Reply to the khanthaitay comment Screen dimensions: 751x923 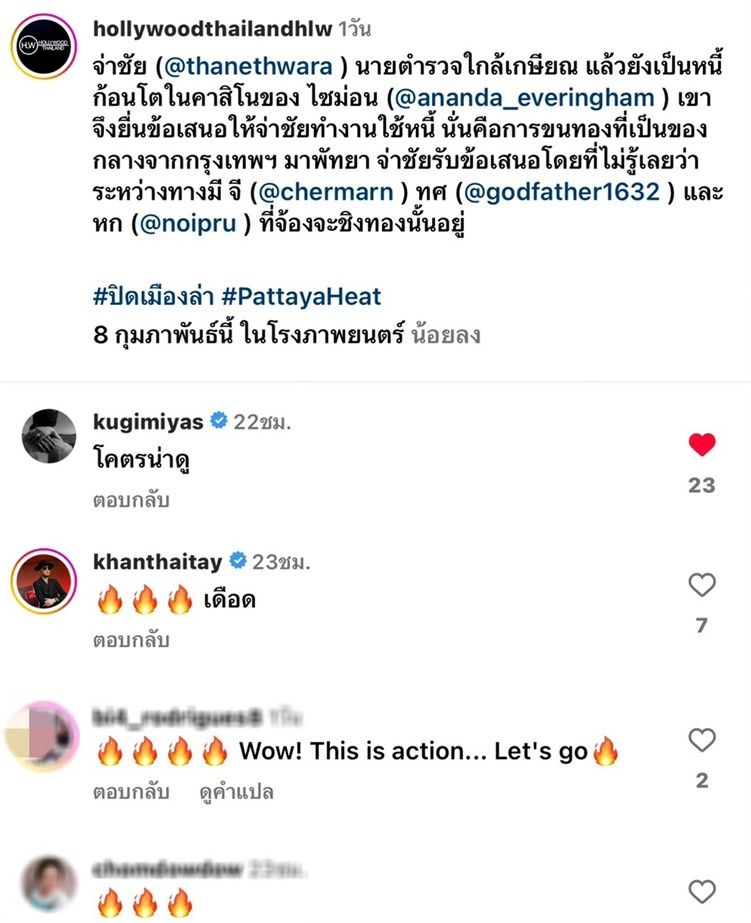[131, 639]
